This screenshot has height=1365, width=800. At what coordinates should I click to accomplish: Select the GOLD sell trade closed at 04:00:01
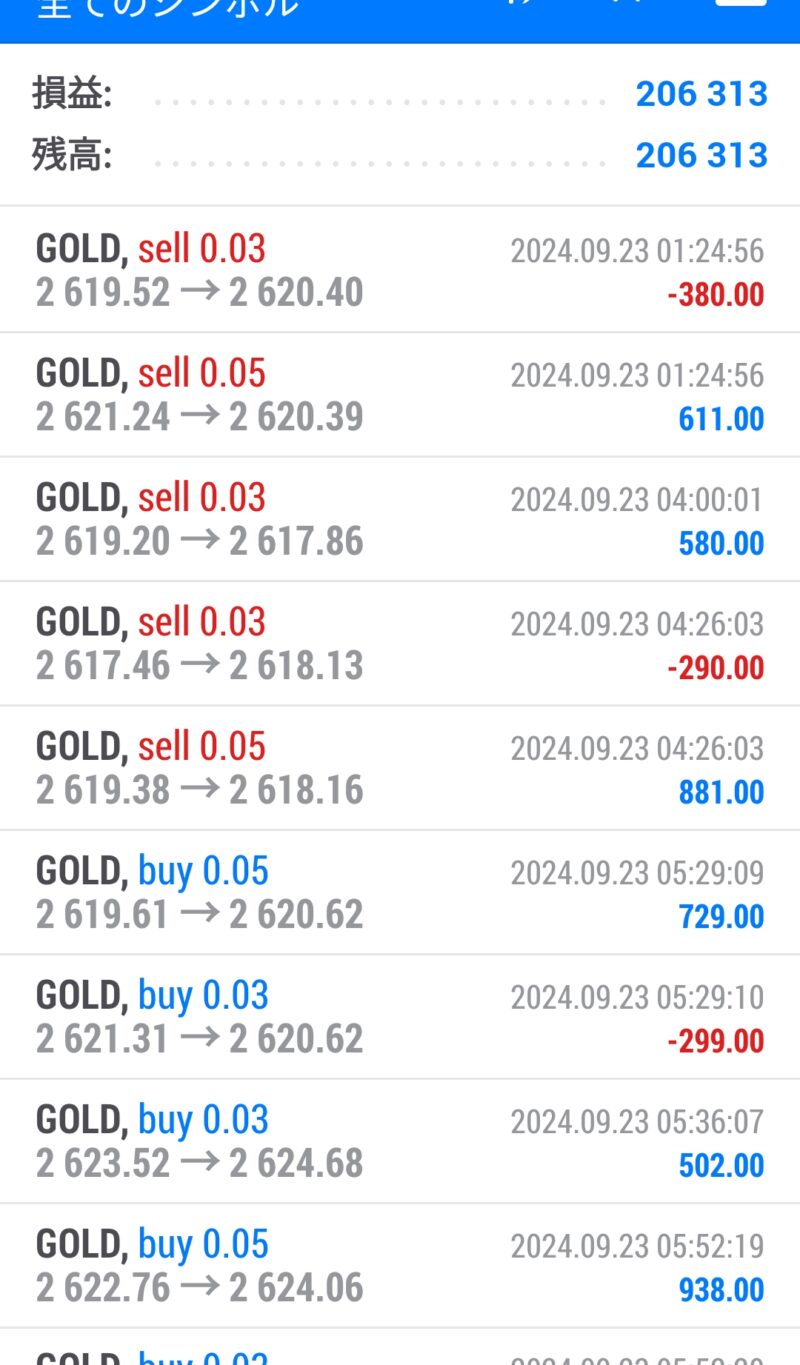coord(400,519)
